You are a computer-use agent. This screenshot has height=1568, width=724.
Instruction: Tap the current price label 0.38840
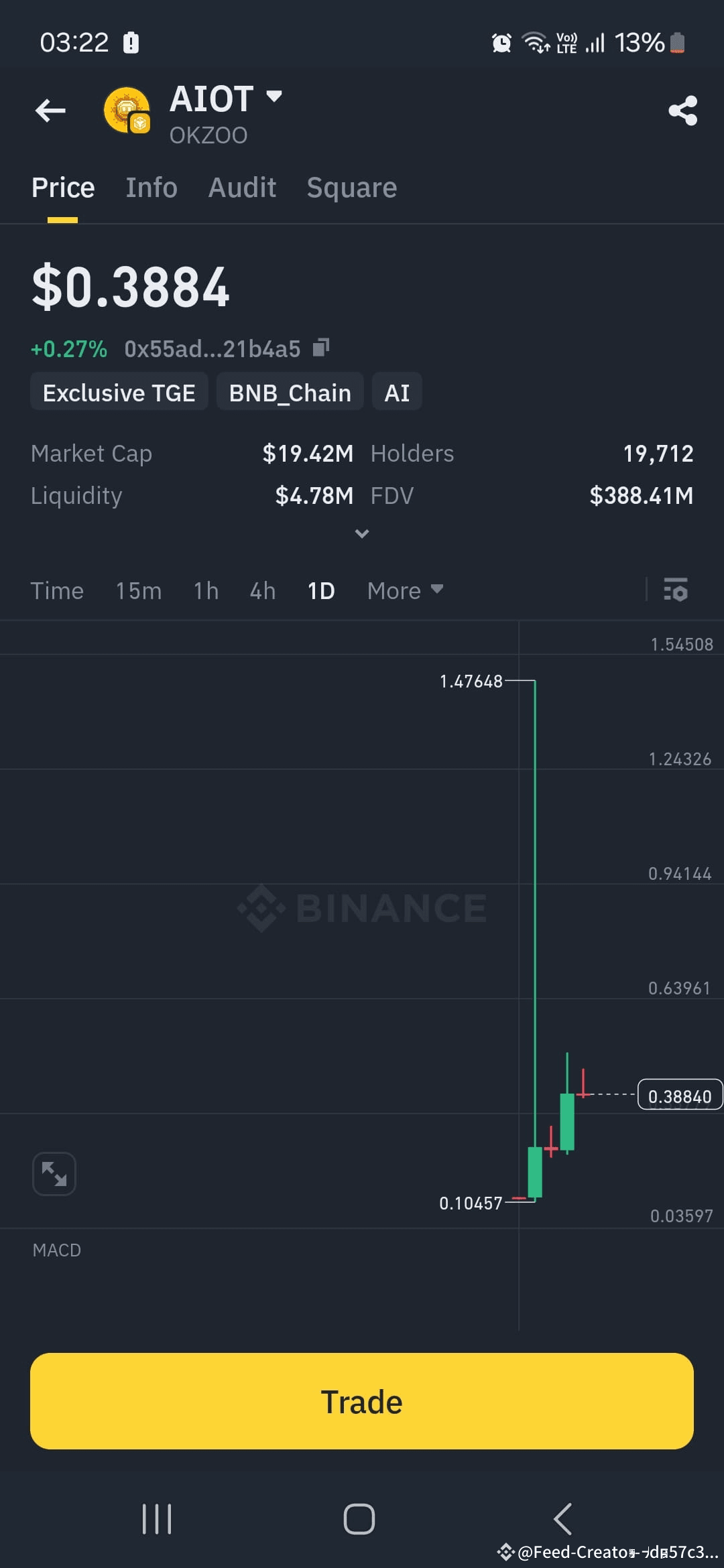(x=680, y=1095)
